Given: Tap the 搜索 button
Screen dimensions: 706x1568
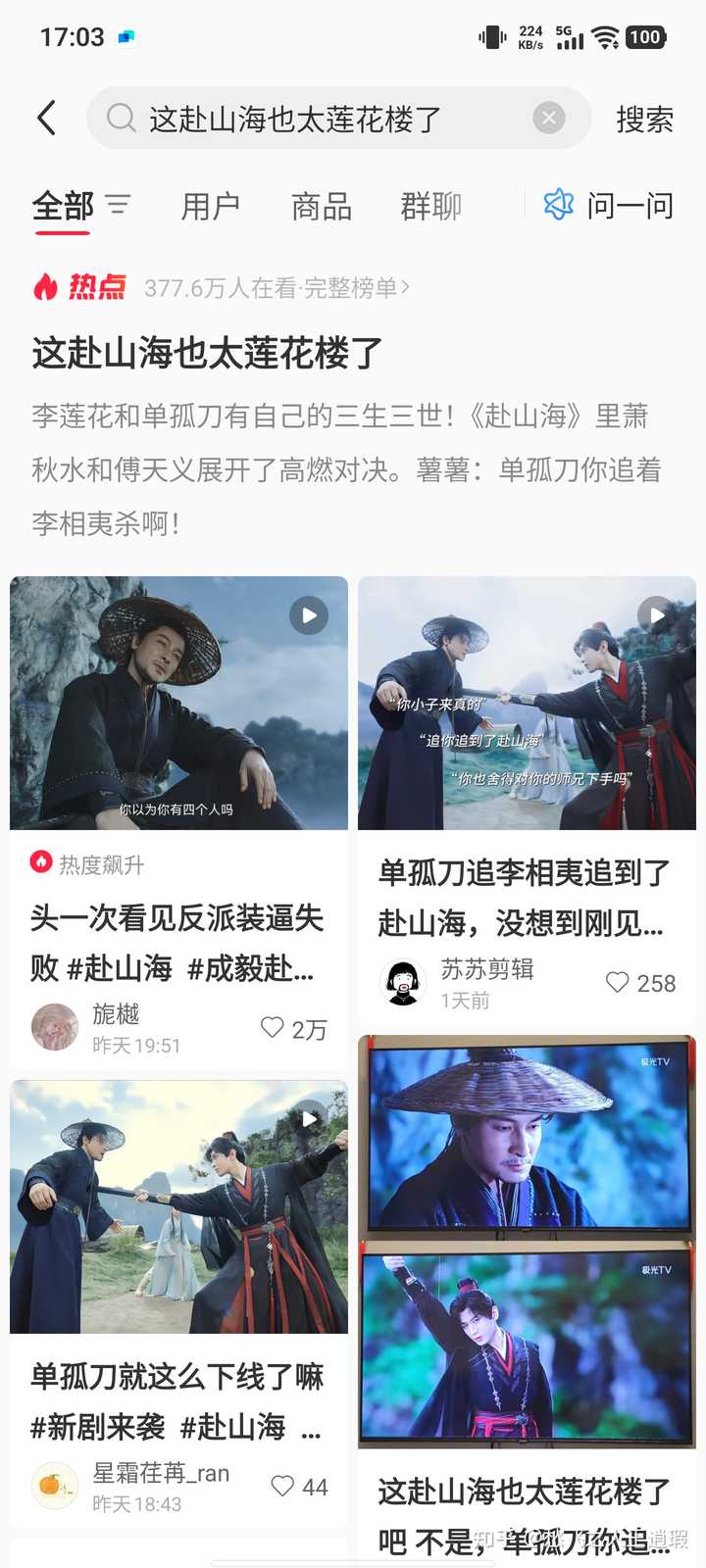Looking at the screenshot, I should pos(644,120).
